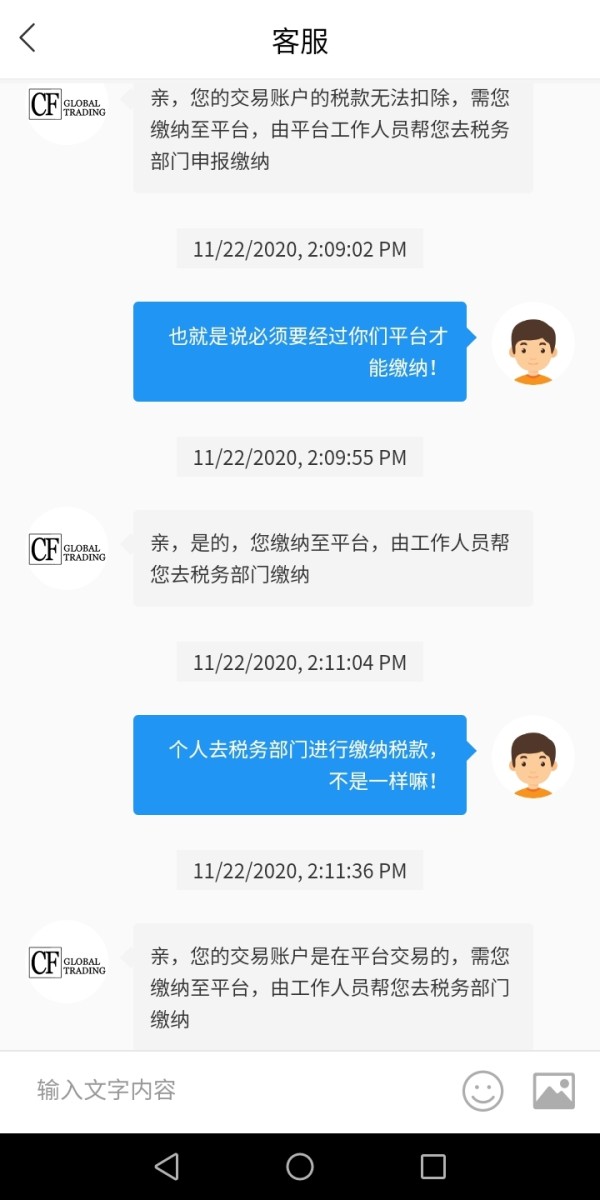Tap the system home button
Viewport: 600px width, 1200px height.
click(300, 1166)
